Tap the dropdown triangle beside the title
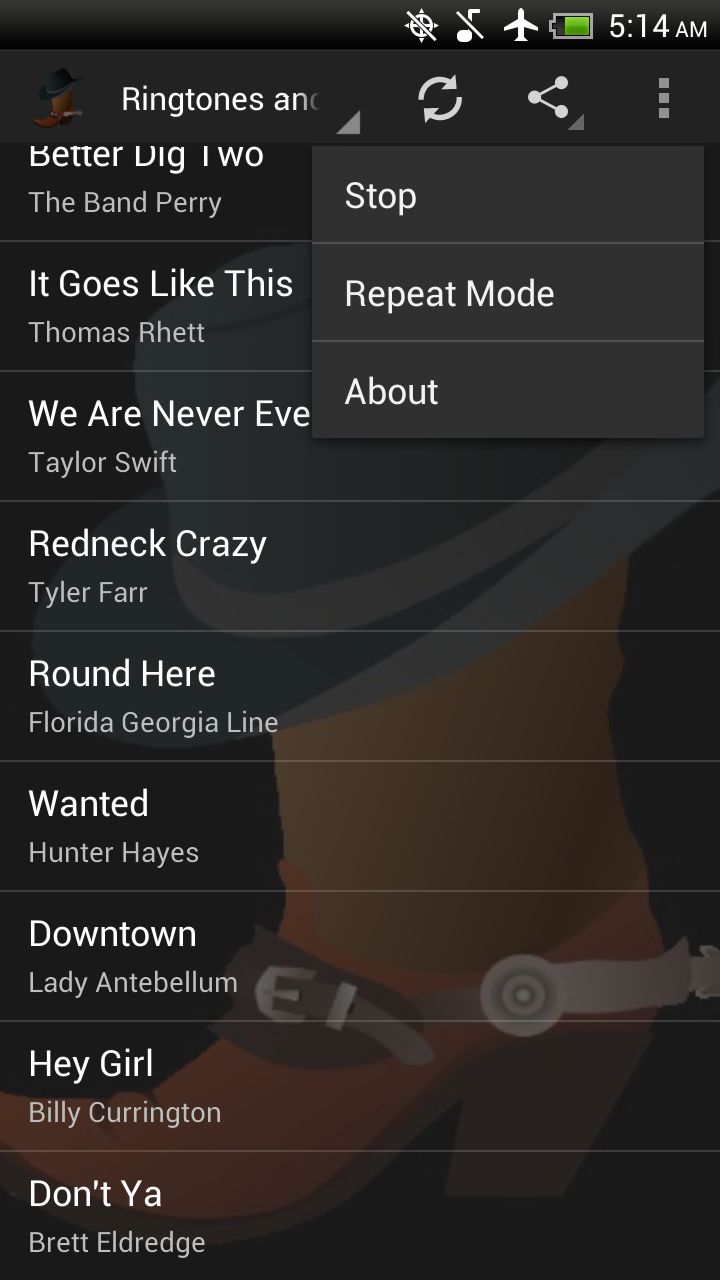 (x=350, y=122)
